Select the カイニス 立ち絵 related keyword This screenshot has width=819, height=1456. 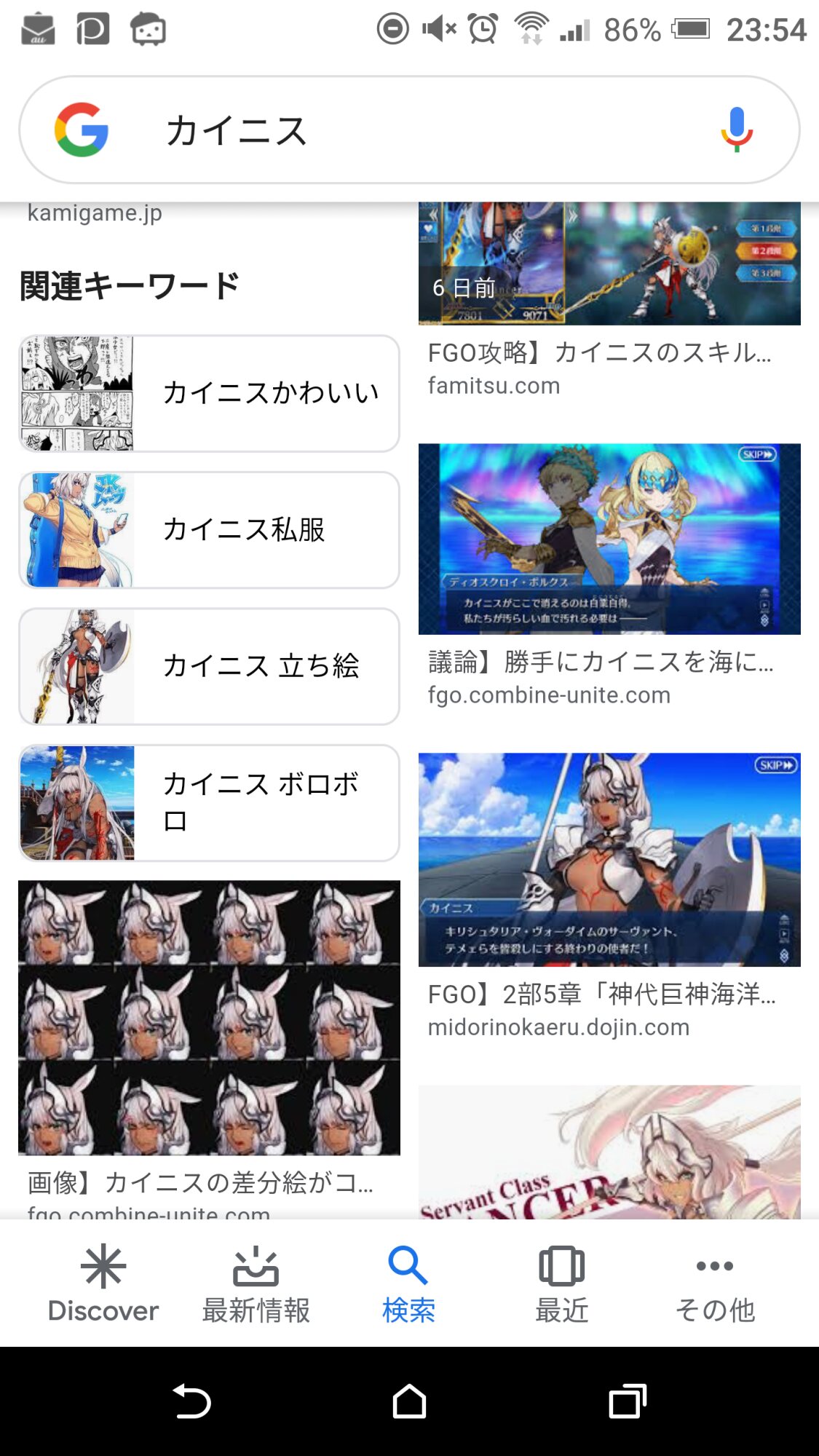pyautogui.click(x=209, y=666)
